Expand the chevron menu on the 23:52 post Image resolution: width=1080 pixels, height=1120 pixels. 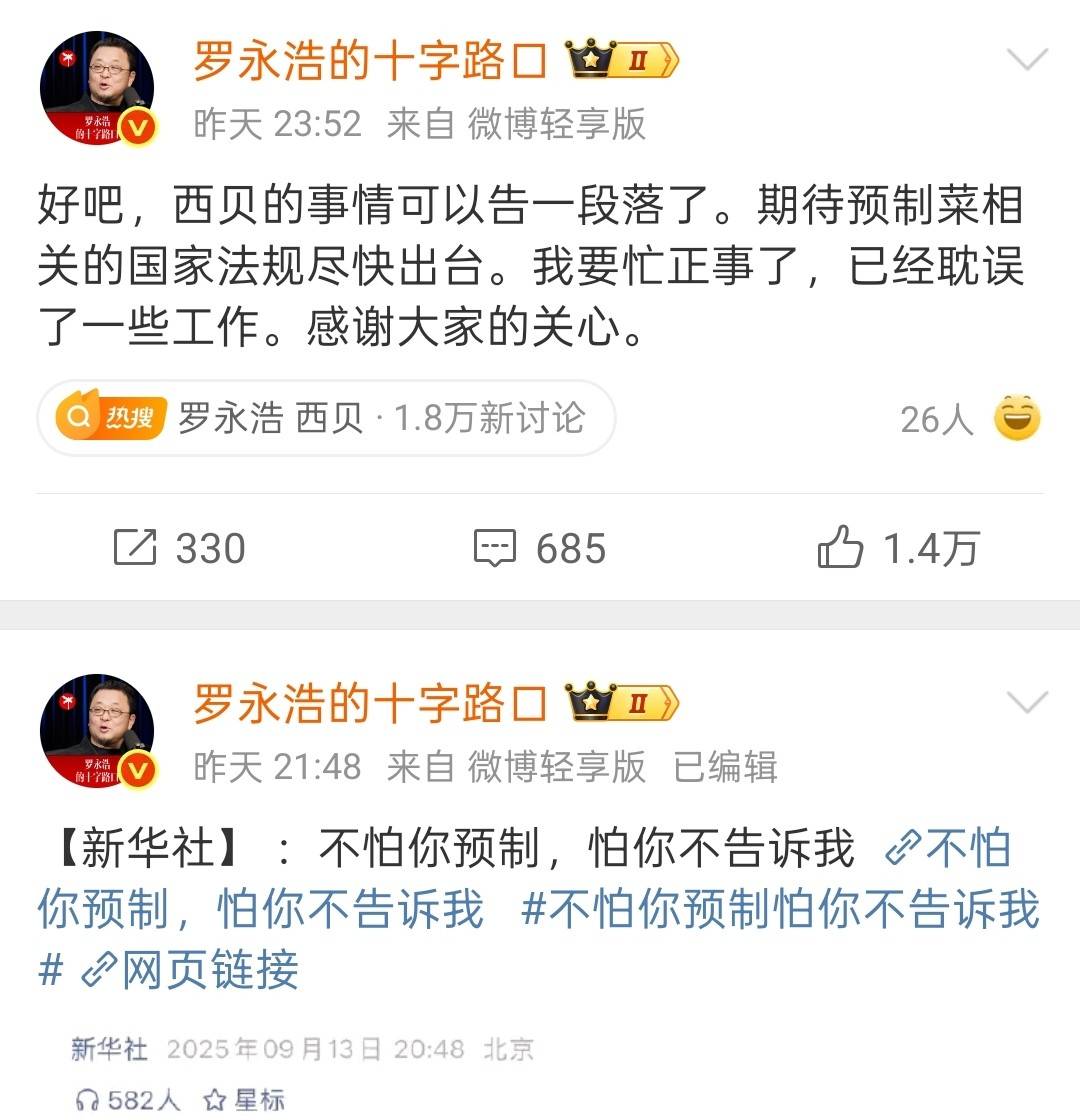pyautogui.click(x=1026, y=61)
